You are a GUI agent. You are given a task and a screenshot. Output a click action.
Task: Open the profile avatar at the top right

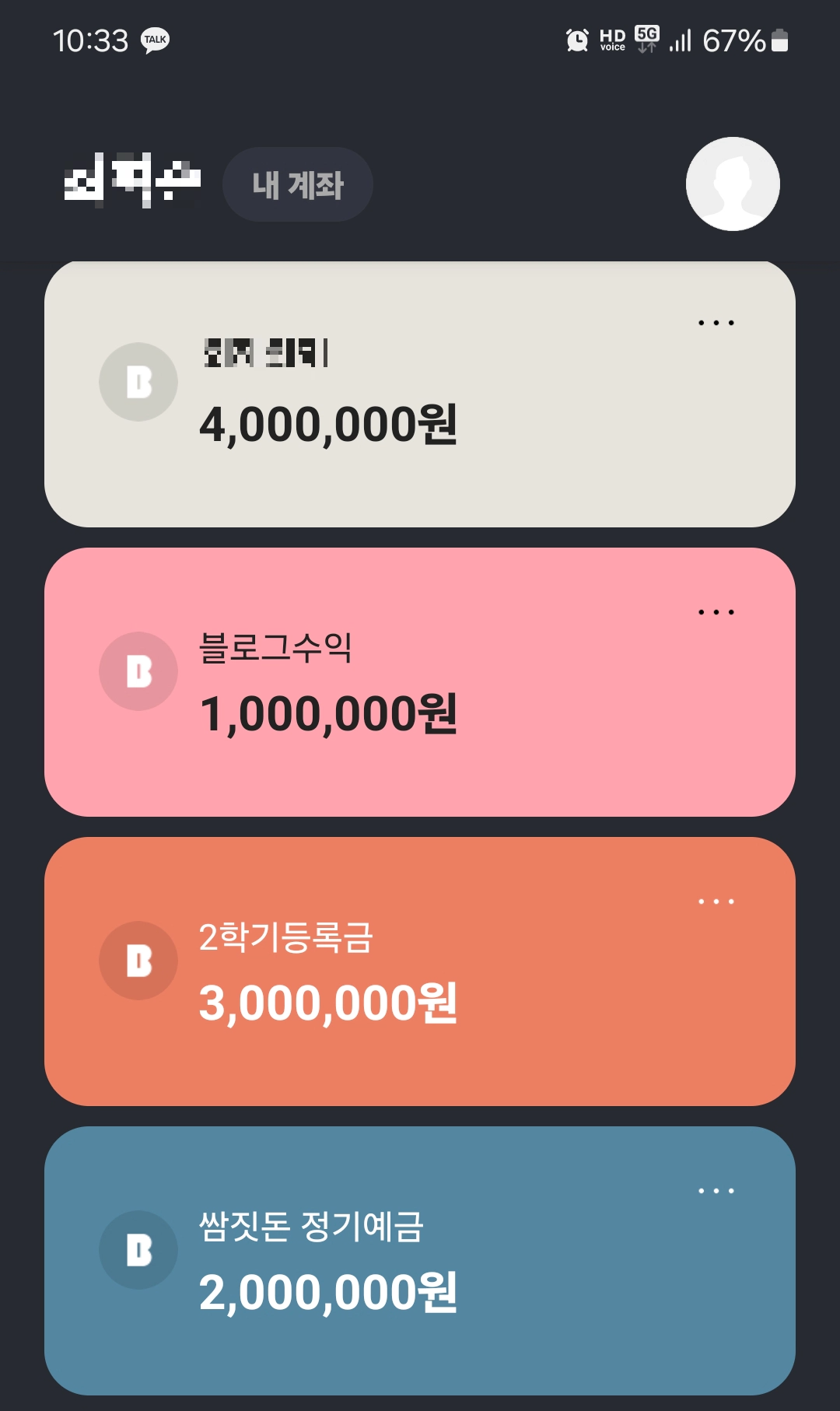coord(732,183)
